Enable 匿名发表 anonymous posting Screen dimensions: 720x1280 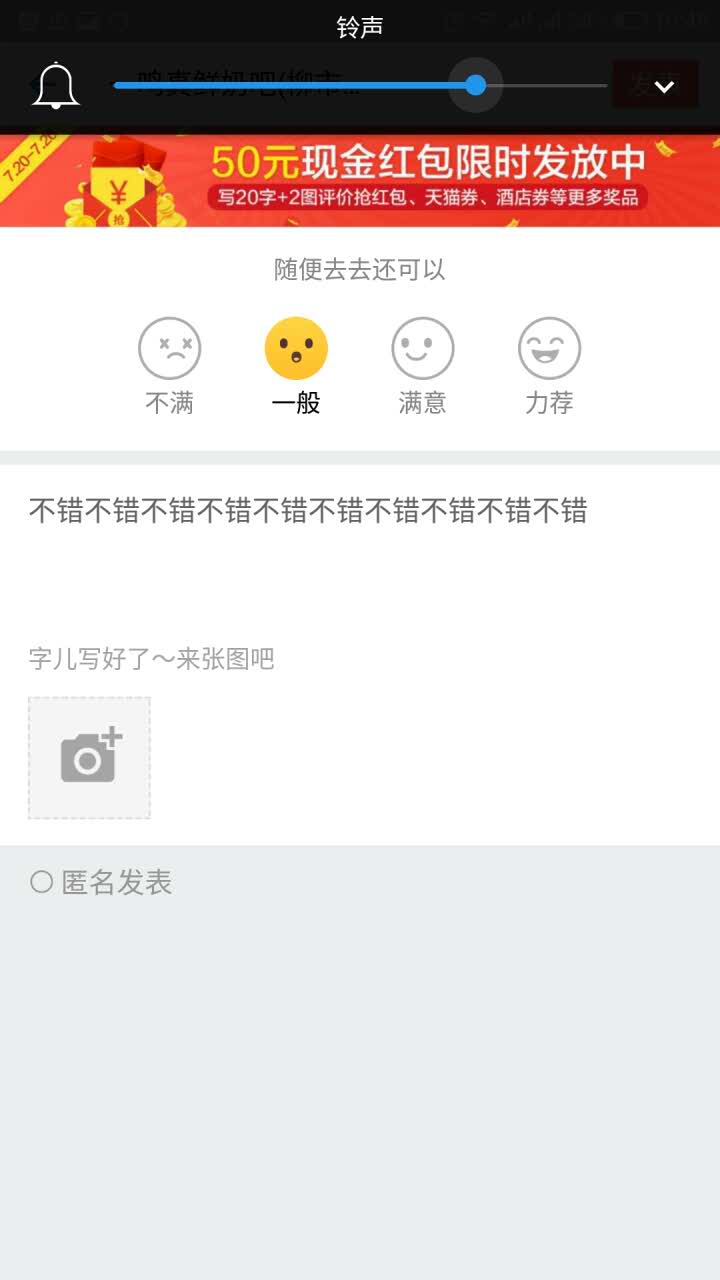tap(42, 882)
